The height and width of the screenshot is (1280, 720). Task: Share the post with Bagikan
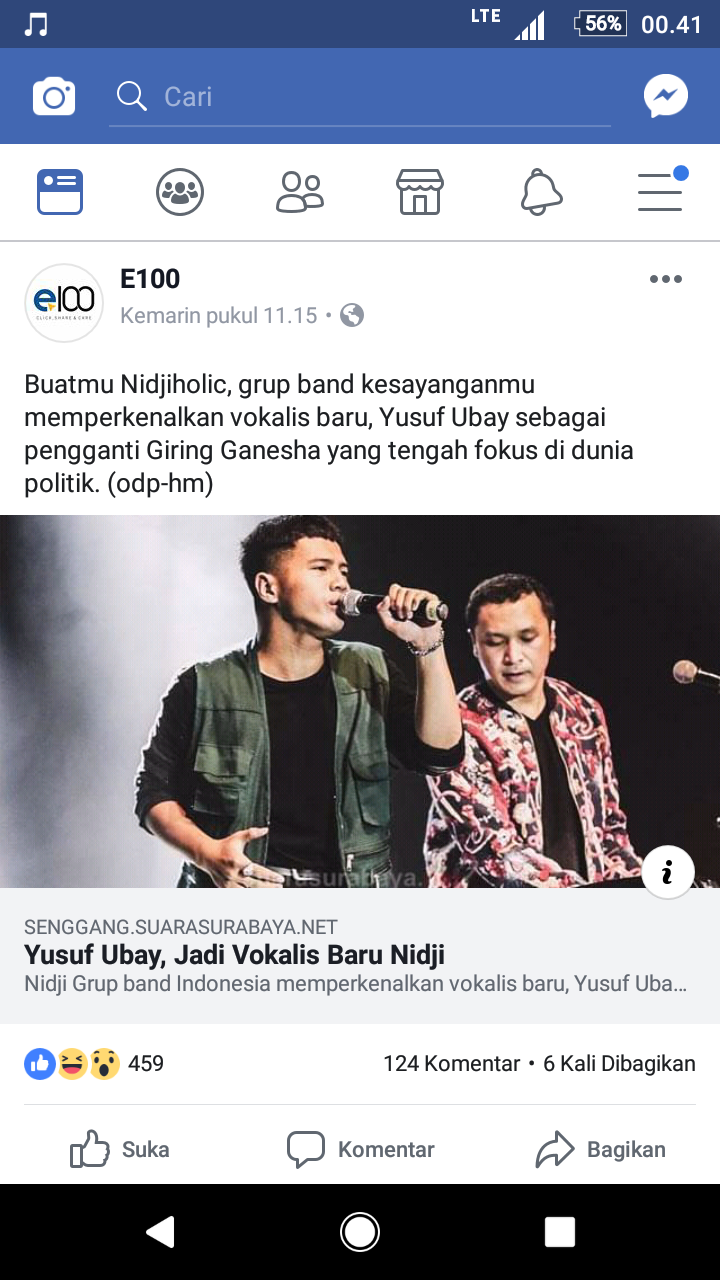point(600,1150)
